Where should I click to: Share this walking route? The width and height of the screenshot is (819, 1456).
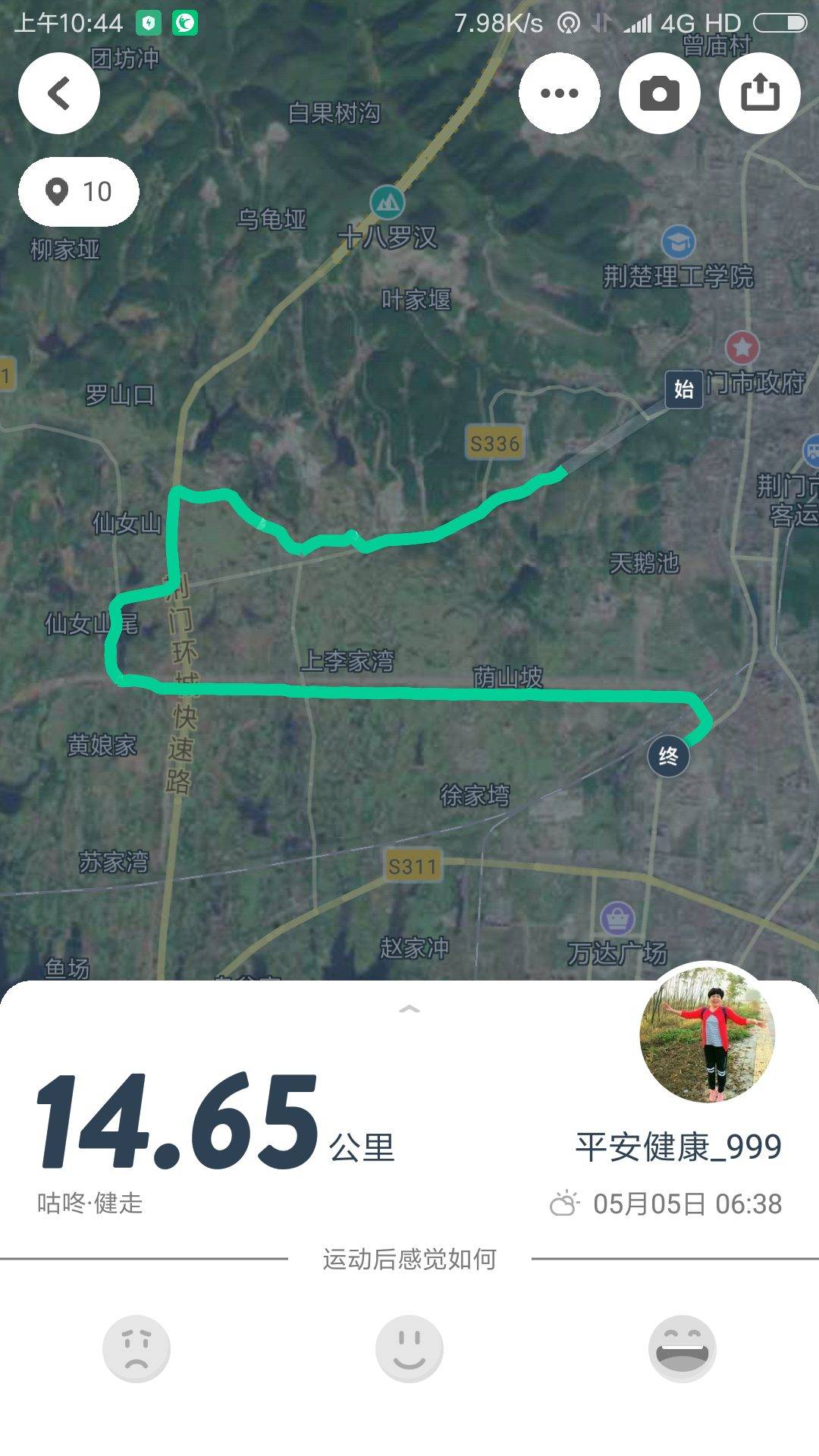[759, 93]
